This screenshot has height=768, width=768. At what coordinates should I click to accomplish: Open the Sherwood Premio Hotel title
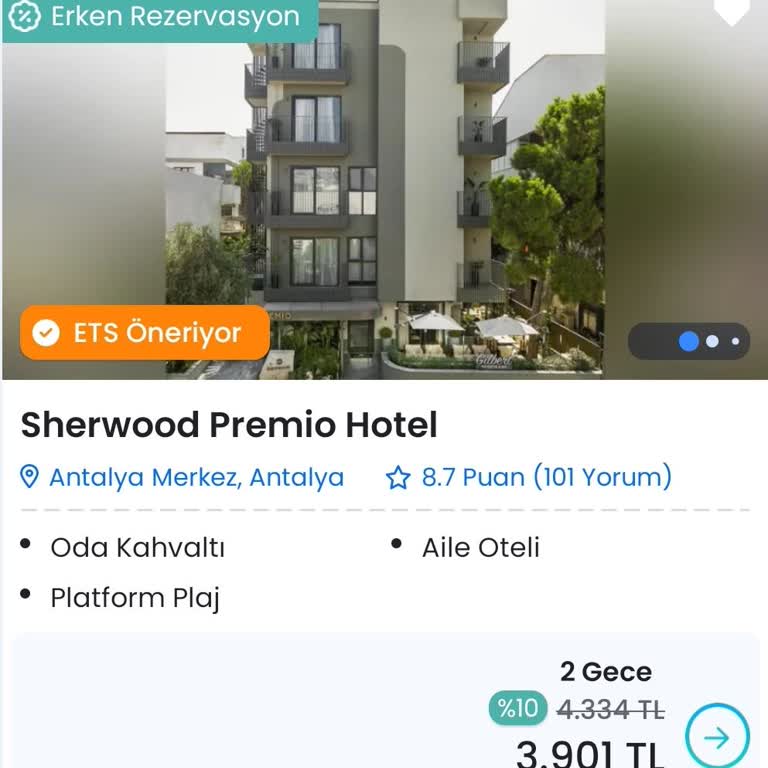pyautogui.click(x=229, y=425)
